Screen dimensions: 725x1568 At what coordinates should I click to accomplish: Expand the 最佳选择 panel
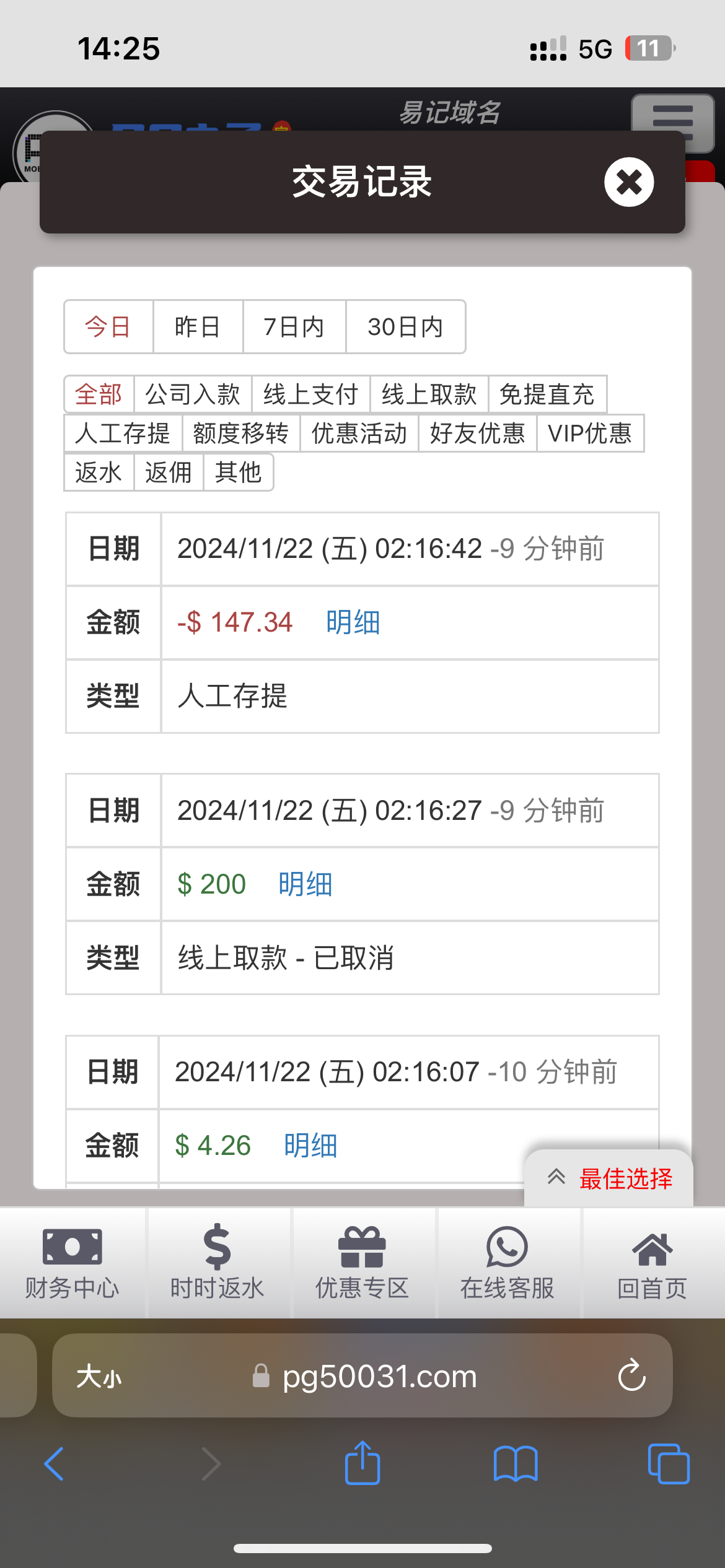click(609, 1178)
